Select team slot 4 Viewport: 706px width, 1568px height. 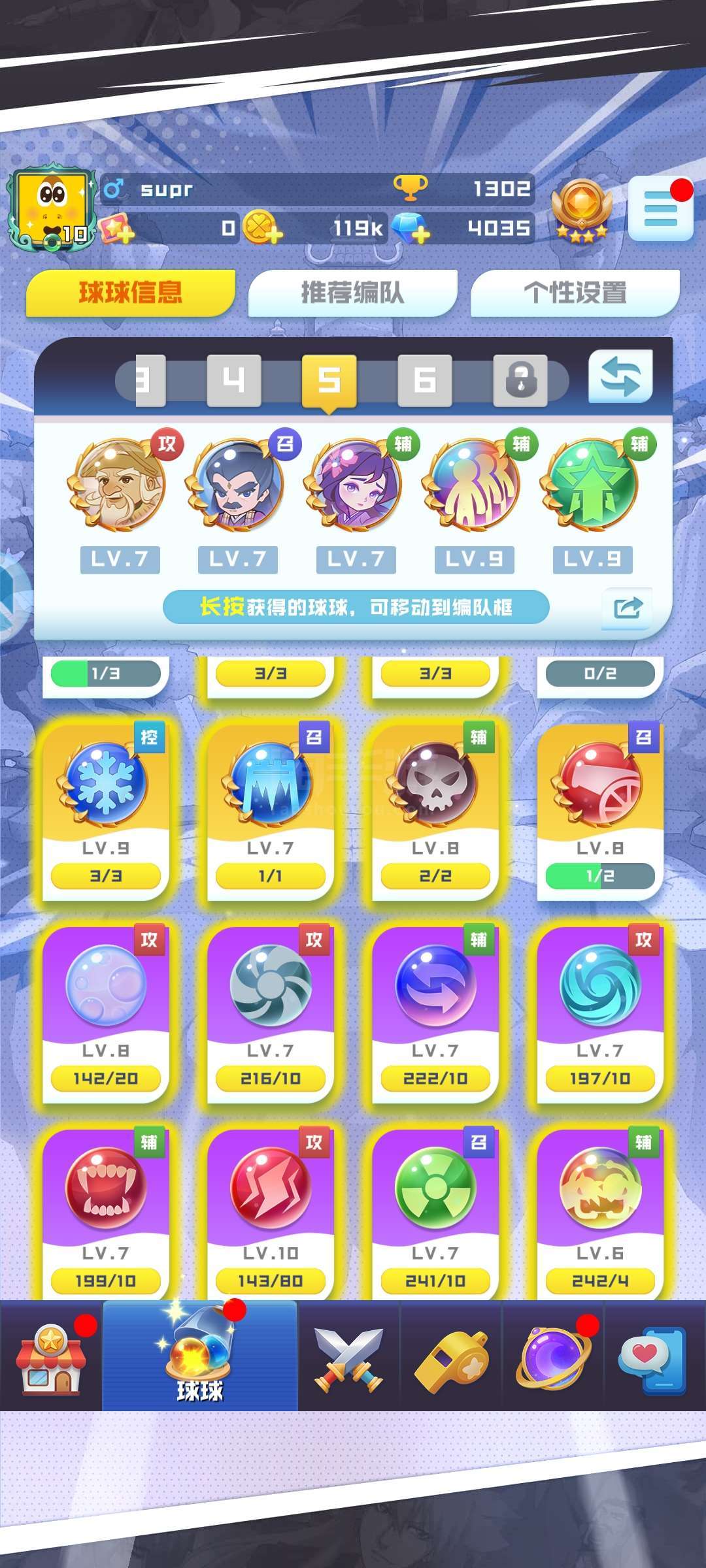tap(233, 380)
